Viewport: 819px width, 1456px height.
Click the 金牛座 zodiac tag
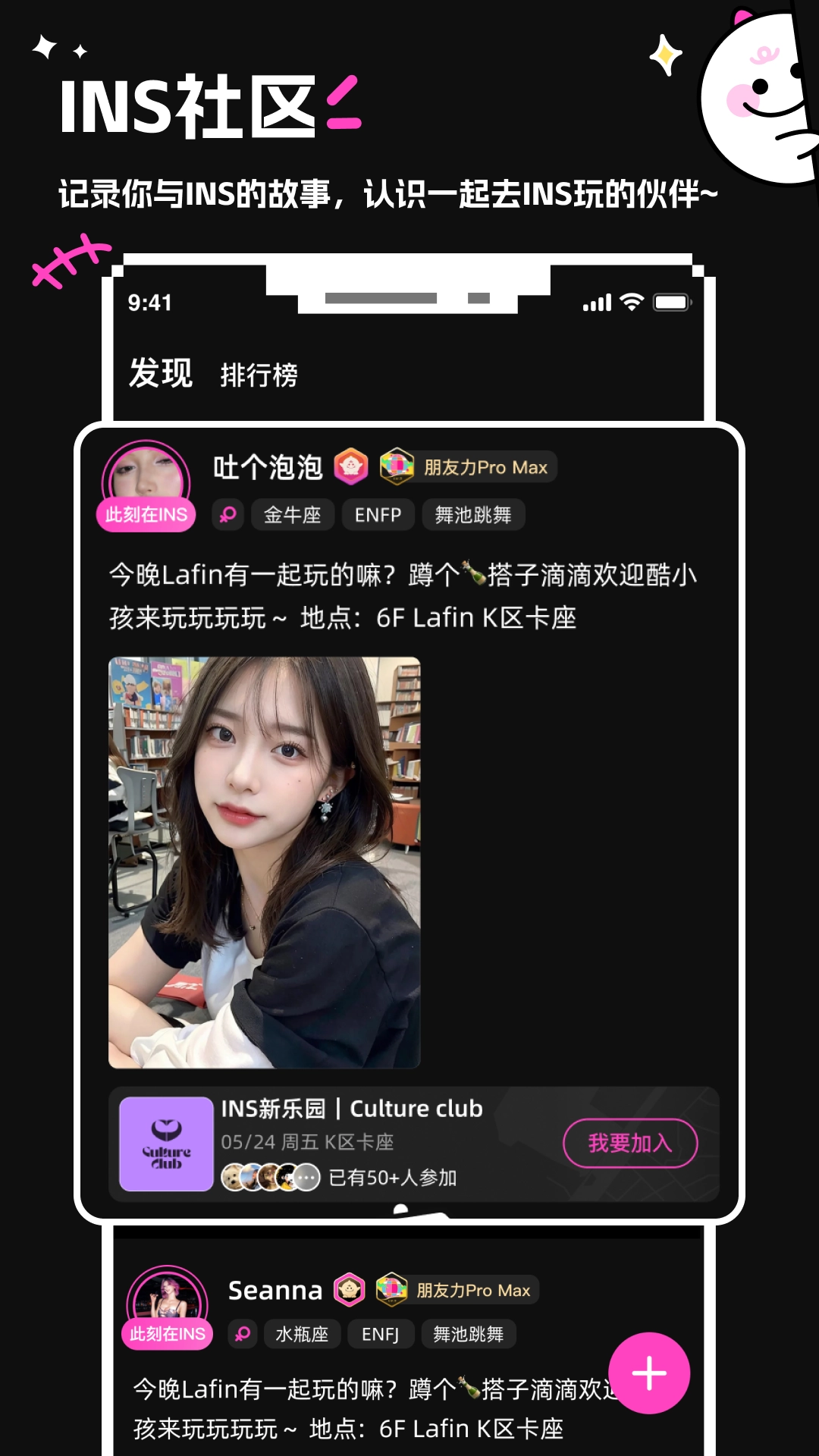click(x=293, y=515)
